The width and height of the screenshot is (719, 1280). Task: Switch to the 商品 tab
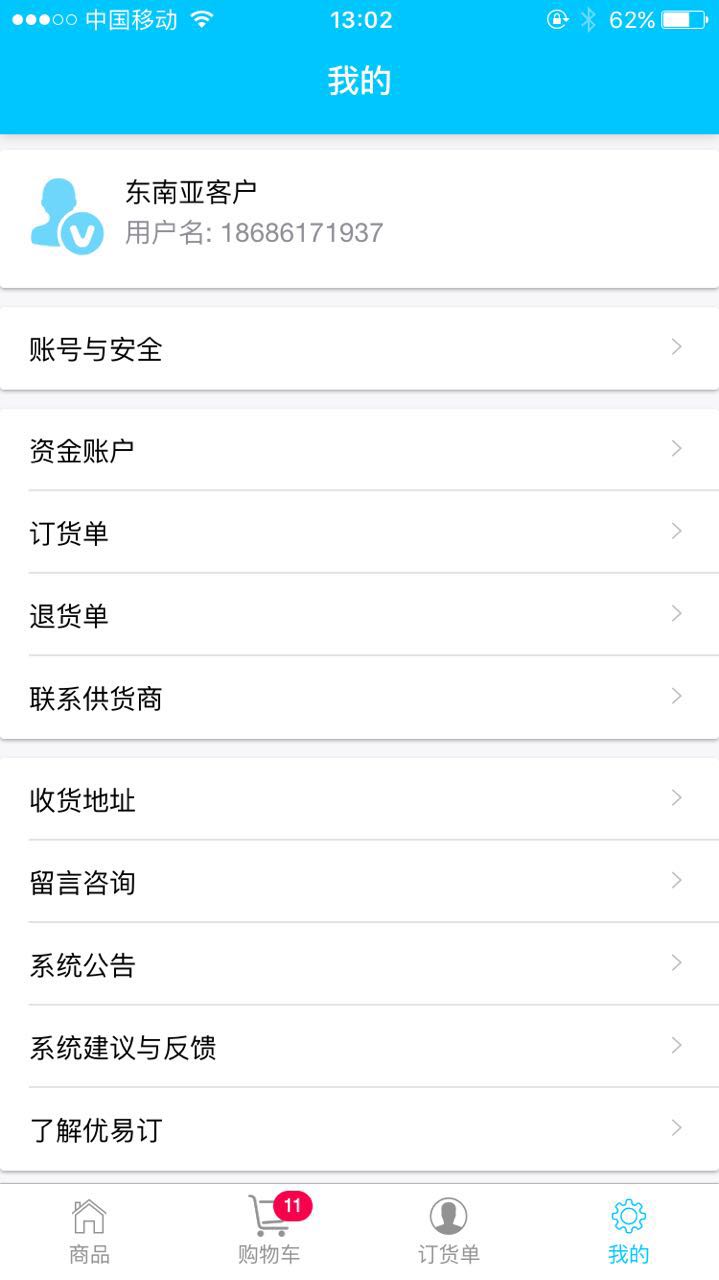(90, 1232)
